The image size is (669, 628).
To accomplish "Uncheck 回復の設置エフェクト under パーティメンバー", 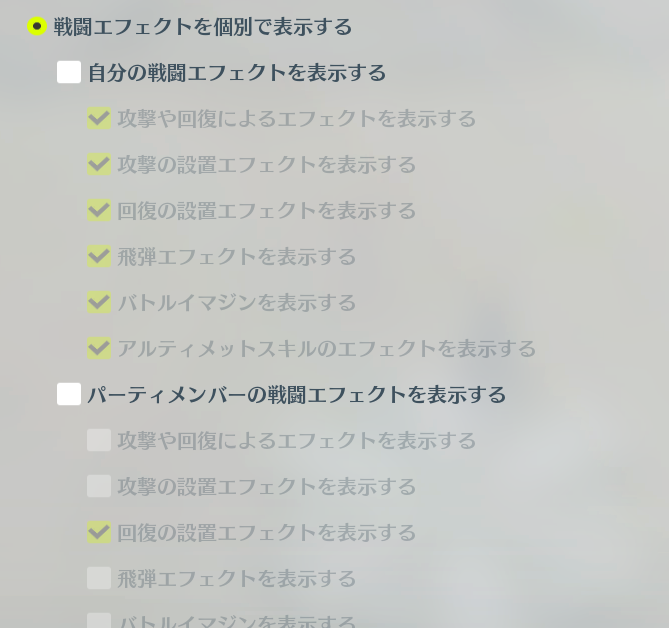I will [x=99, y=533].
